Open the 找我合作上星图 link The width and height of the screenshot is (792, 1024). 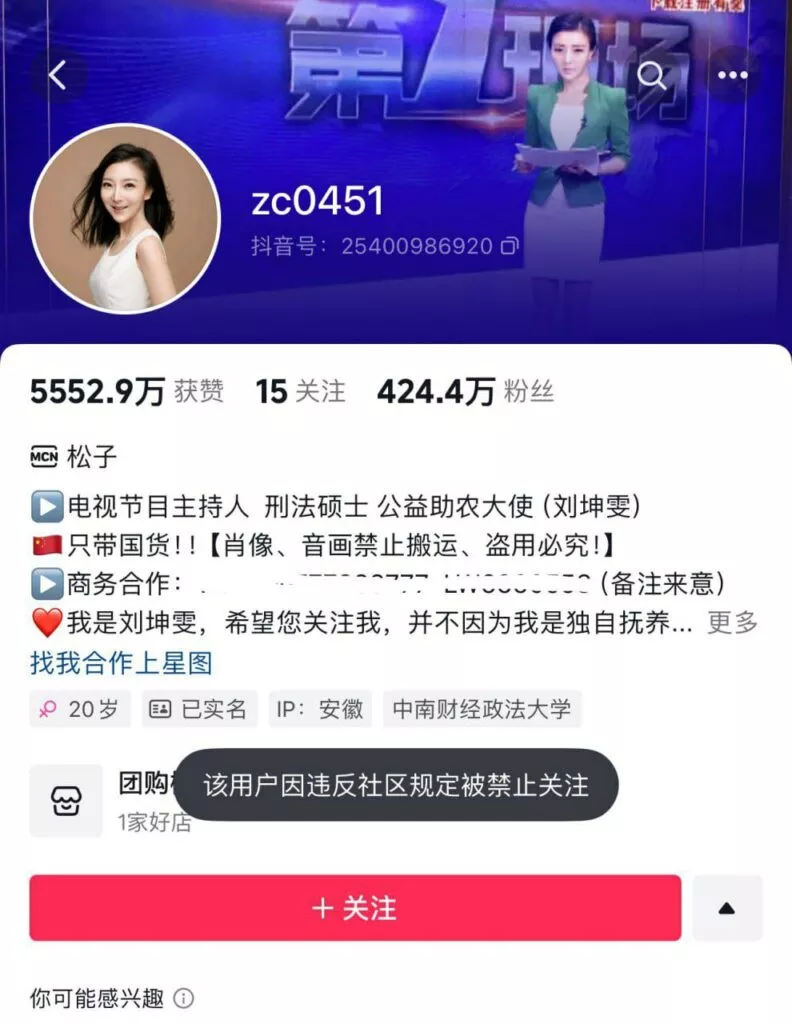click(121, 662)
